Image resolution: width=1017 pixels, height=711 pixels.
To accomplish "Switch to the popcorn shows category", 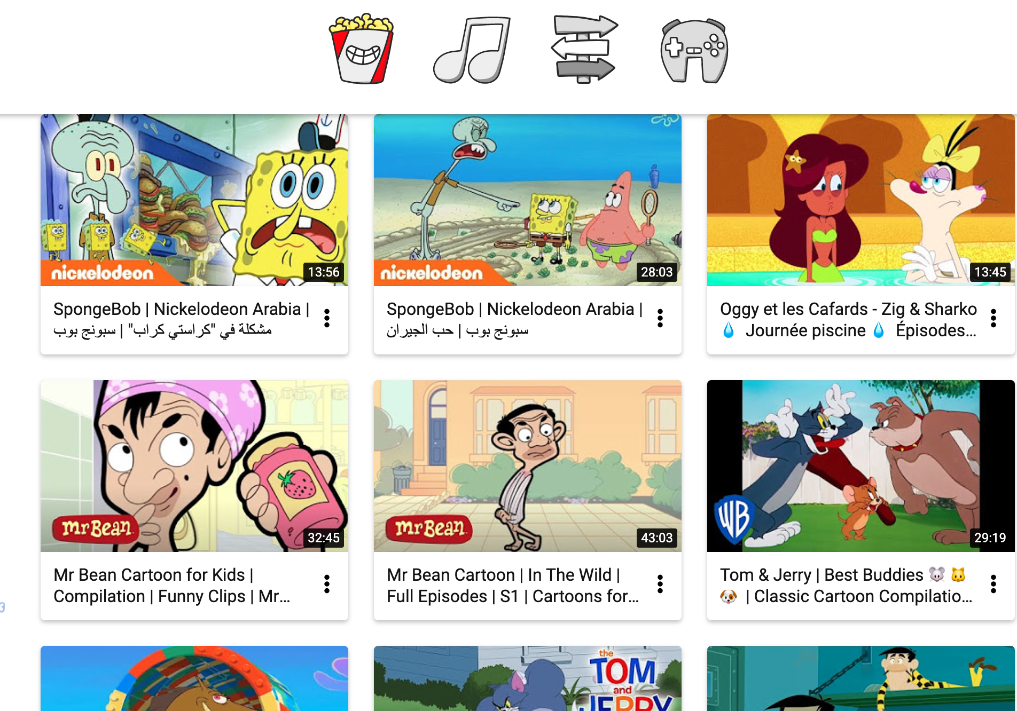I will [361, 49].
